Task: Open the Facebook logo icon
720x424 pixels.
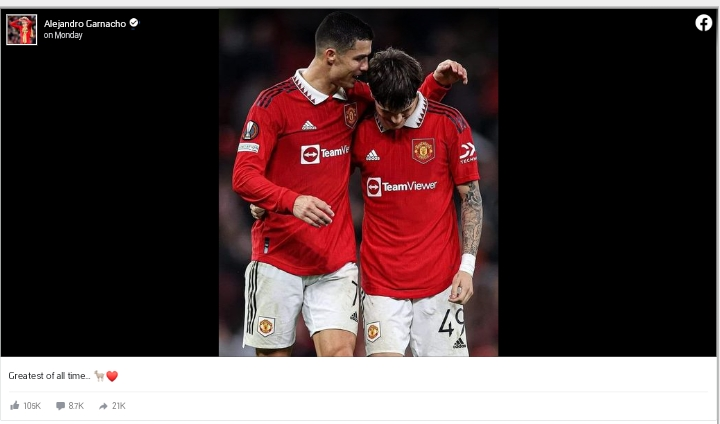Action: [704, 23]
